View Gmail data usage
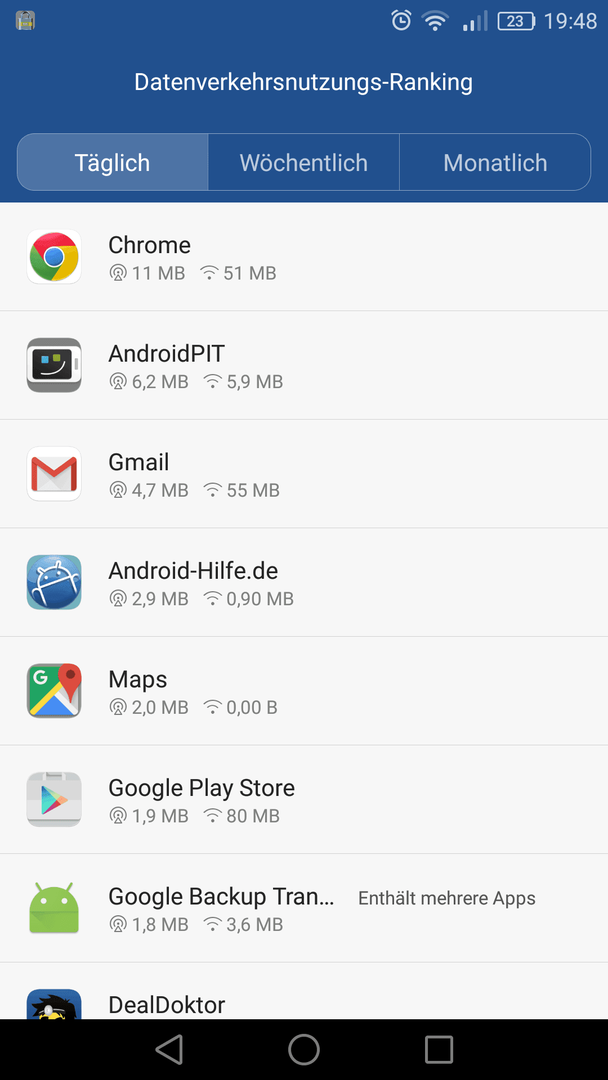 (304, 474)
